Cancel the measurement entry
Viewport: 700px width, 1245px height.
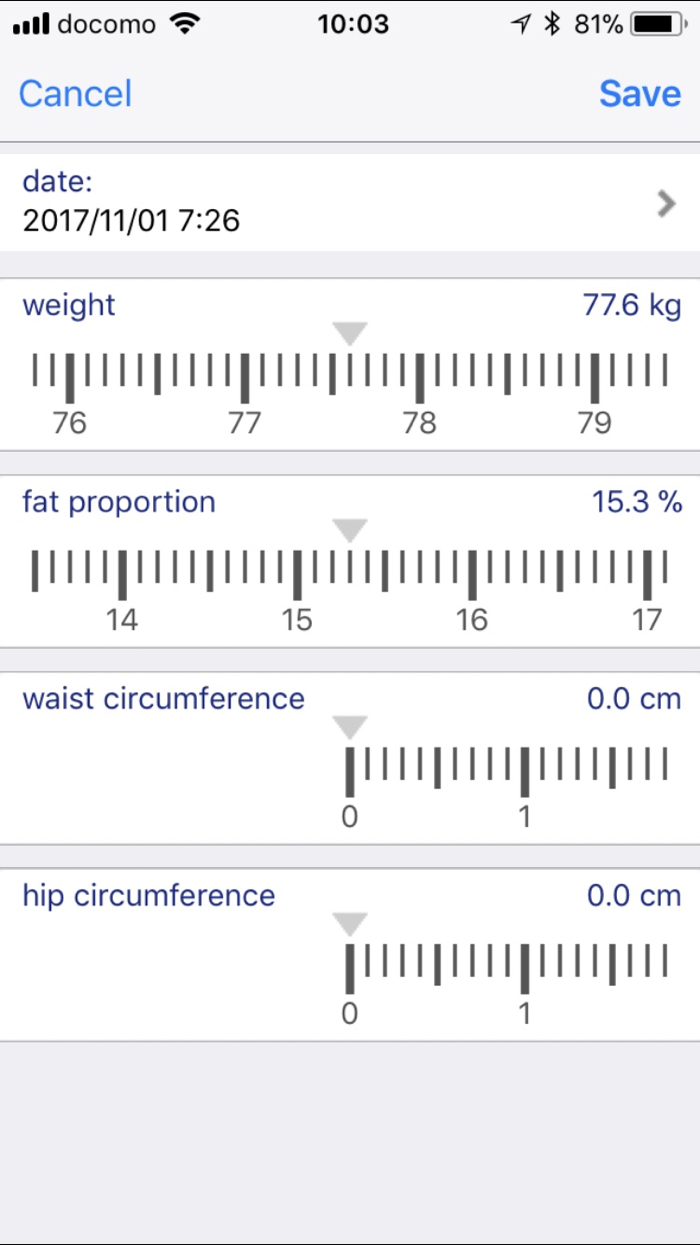tap(75, 94)
